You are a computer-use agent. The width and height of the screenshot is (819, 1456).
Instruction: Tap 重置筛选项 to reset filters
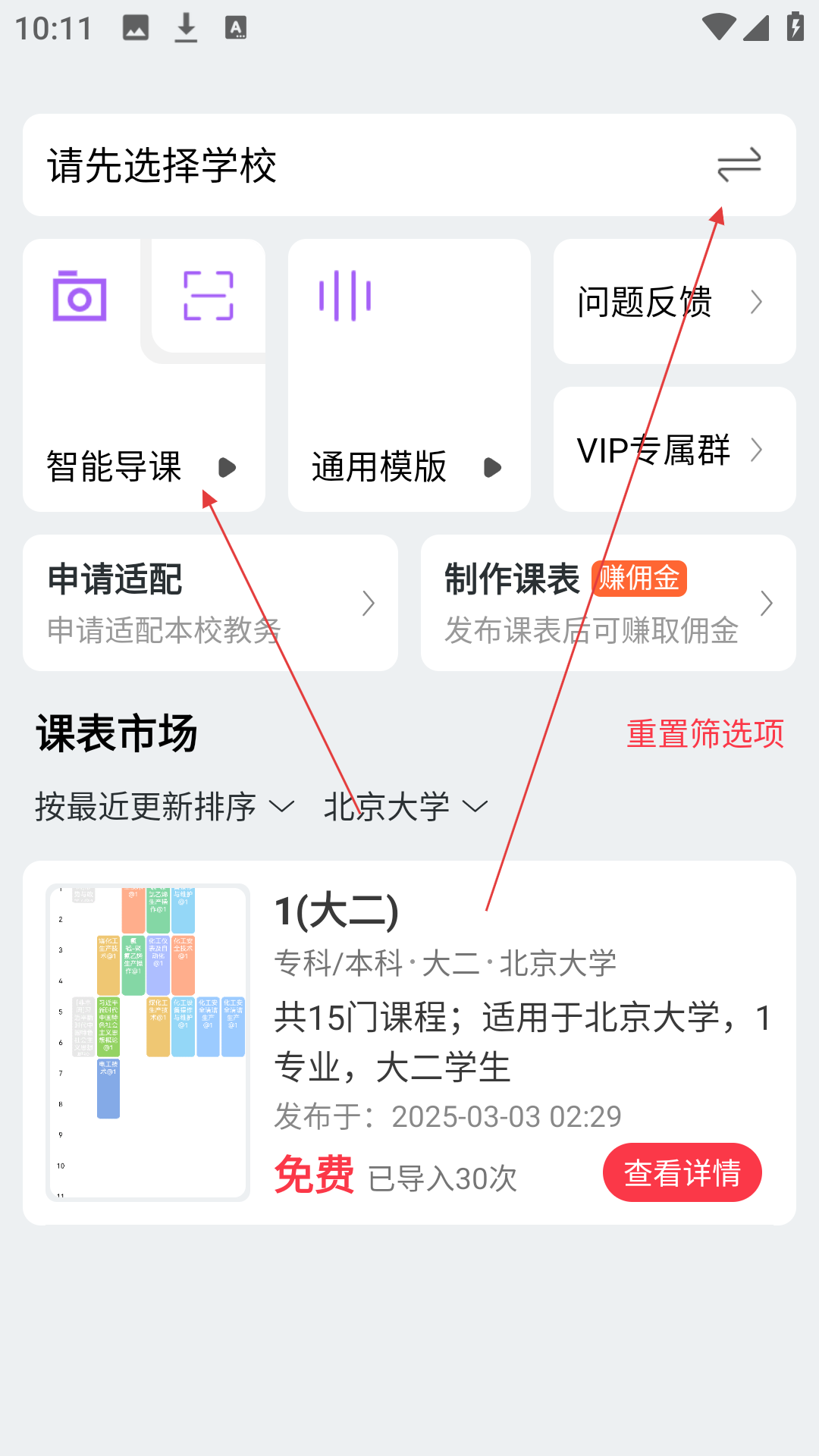(x=704, y=733)
